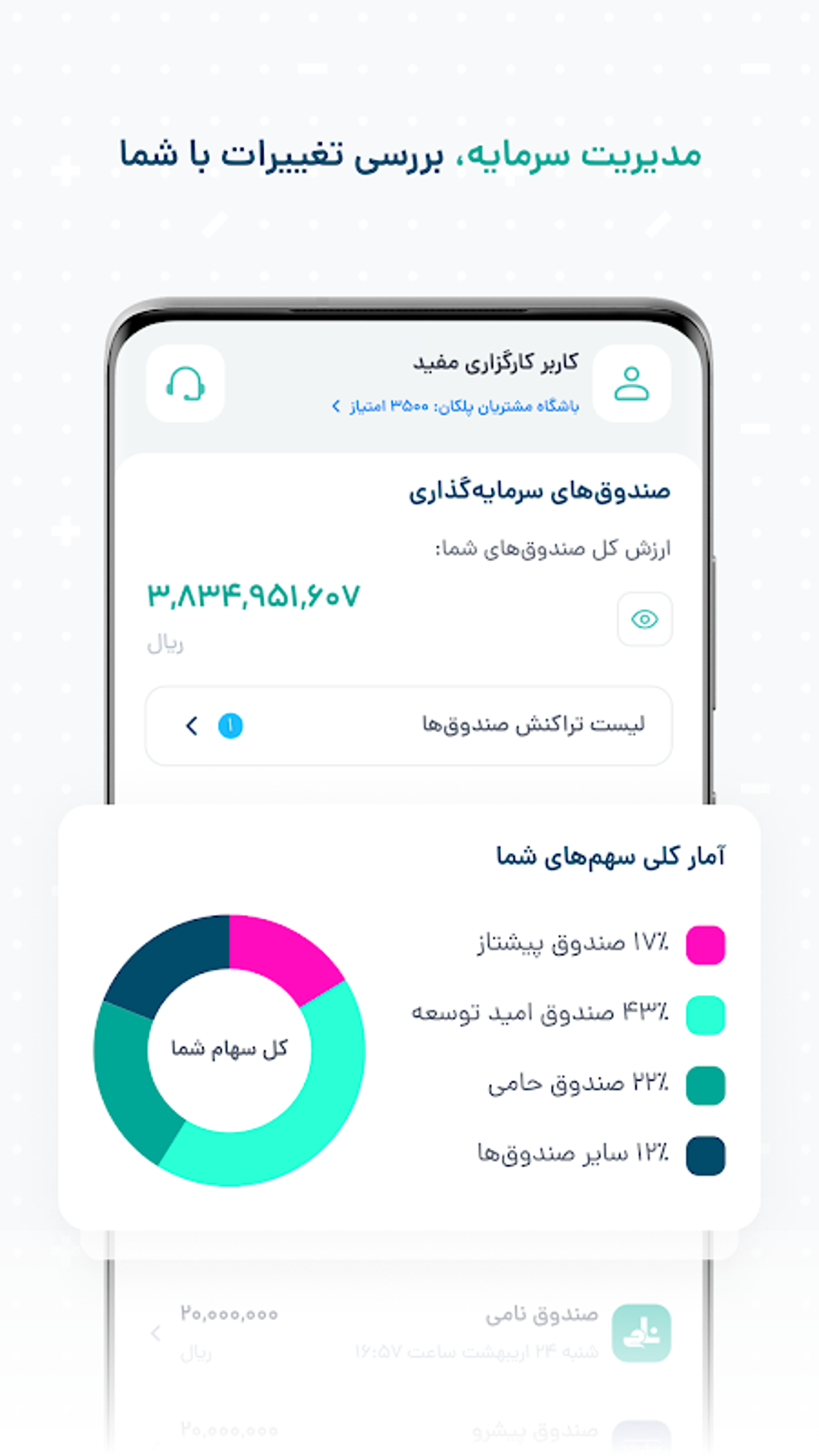Screen dimensions: 819x1456
Task: Tap the blue notification badge showing 1
Action: tap(230, 725)
